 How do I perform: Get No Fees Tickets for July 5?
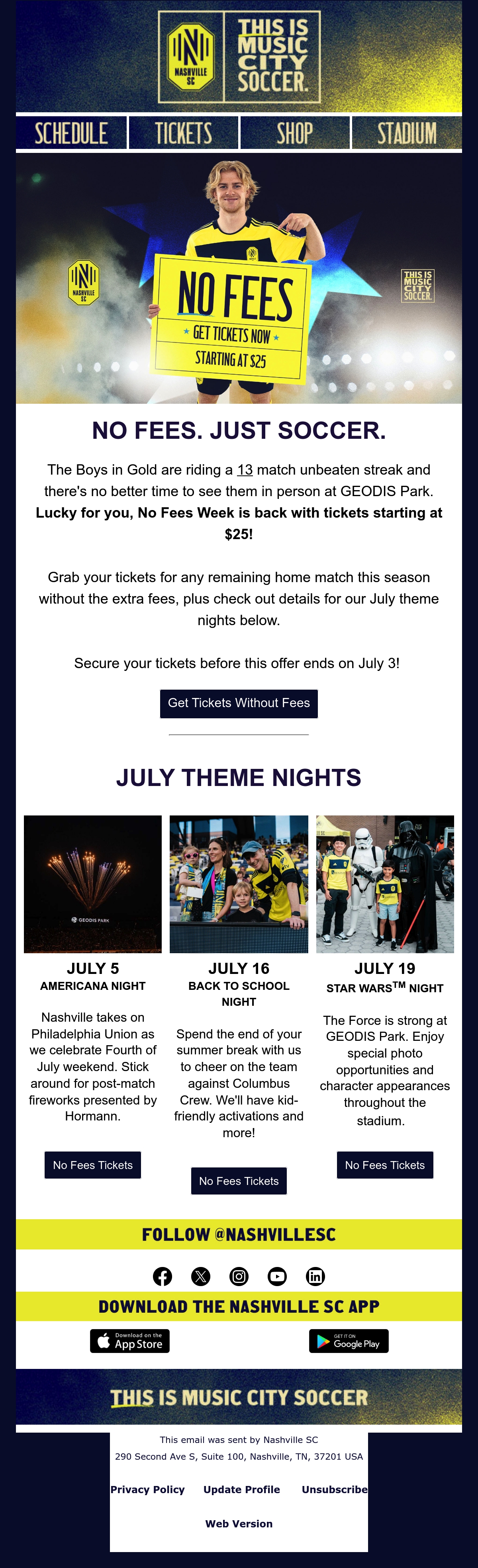point(92,1164)
